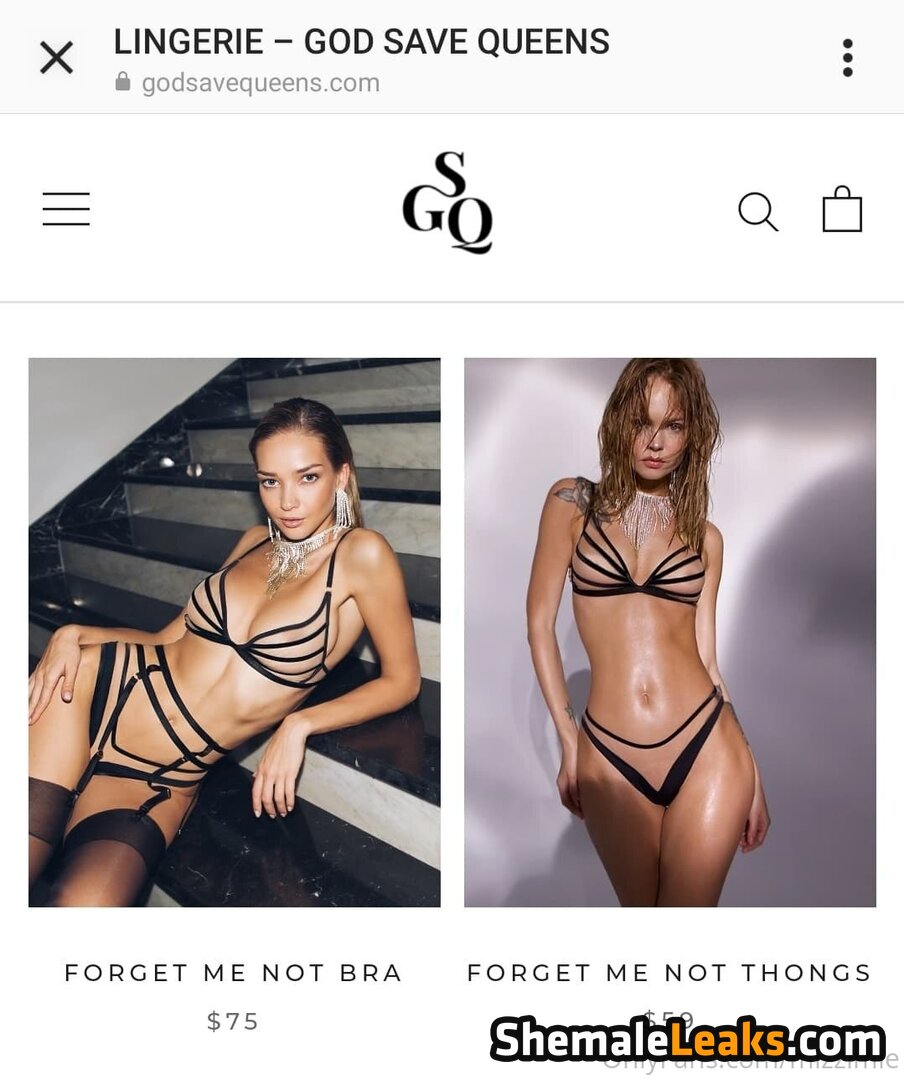904x1080 pixels.
Task: Go to GSQ logo home page
Action: coord(448,203)
